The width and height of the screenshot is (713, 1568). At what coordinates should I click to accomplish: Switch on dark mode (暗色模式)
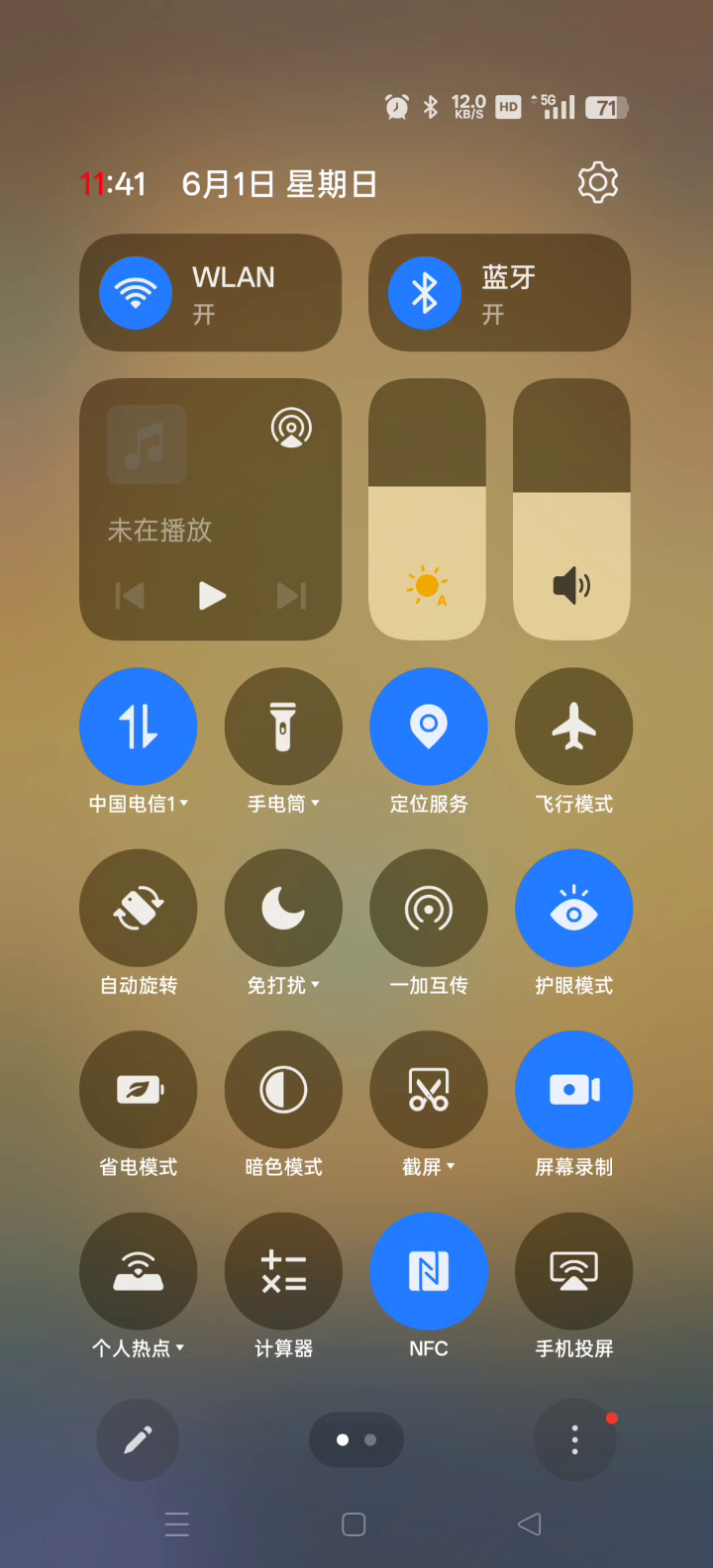(283, 1090)
